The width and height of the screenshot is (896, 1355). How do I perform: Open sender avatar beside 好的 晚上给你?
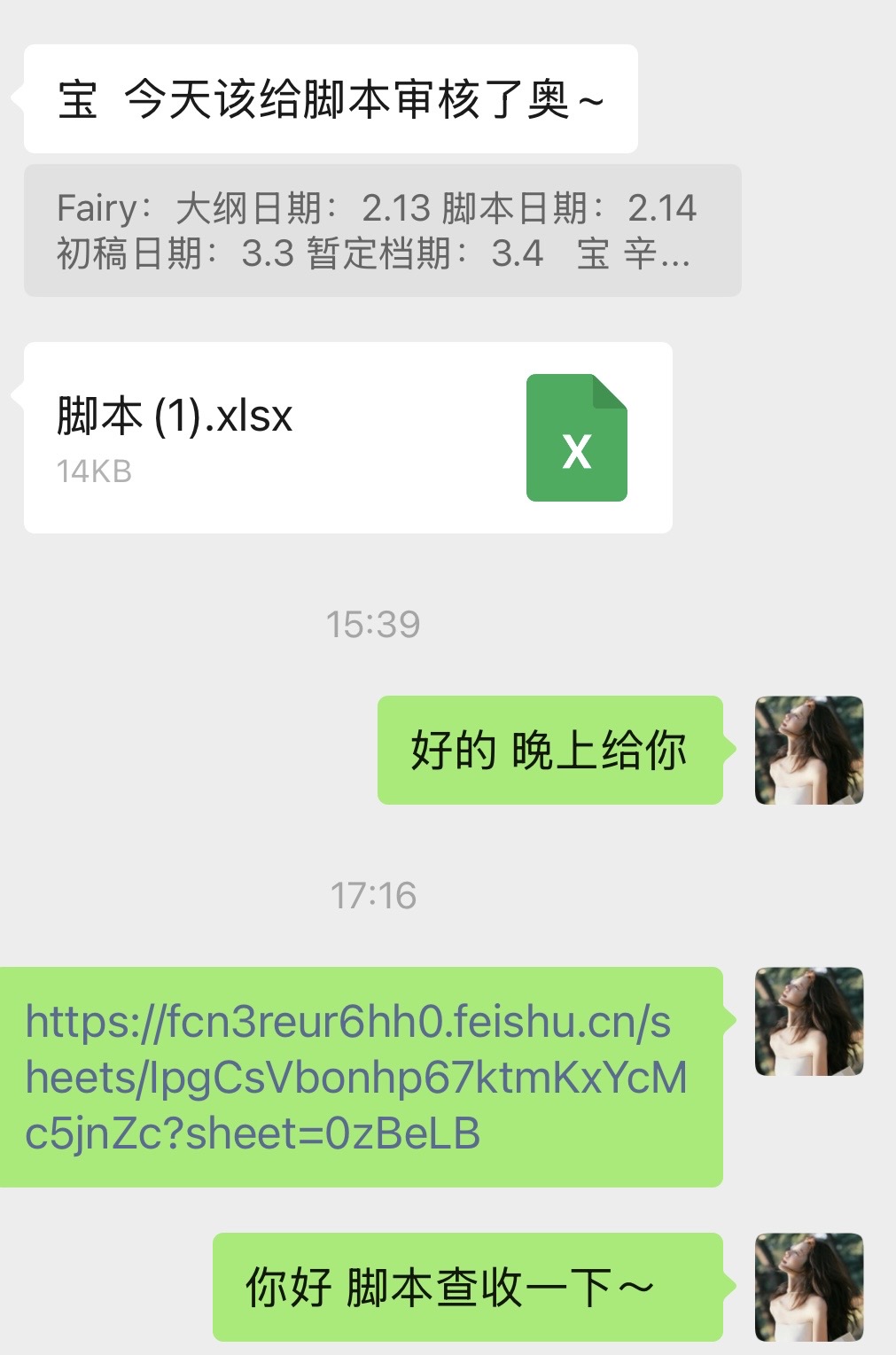[808, 751]
